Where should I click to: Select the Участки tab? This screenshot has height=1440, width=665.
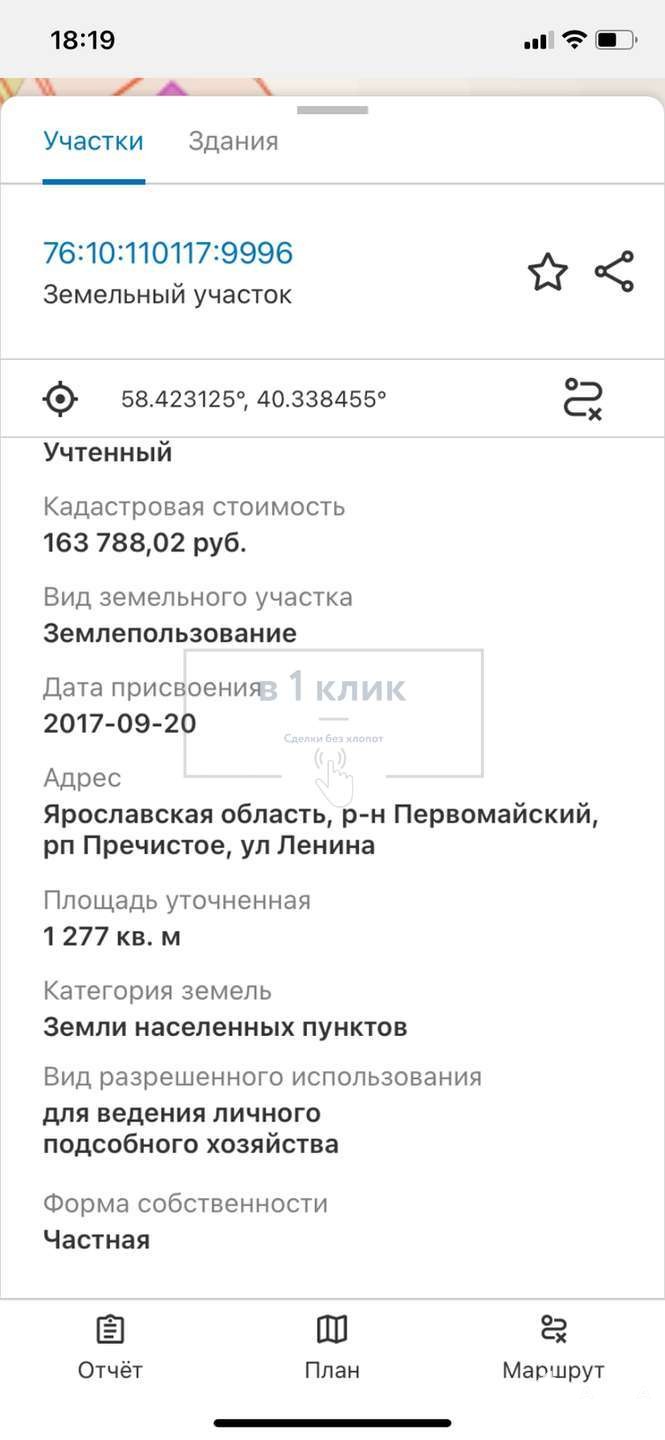(93, 141)
